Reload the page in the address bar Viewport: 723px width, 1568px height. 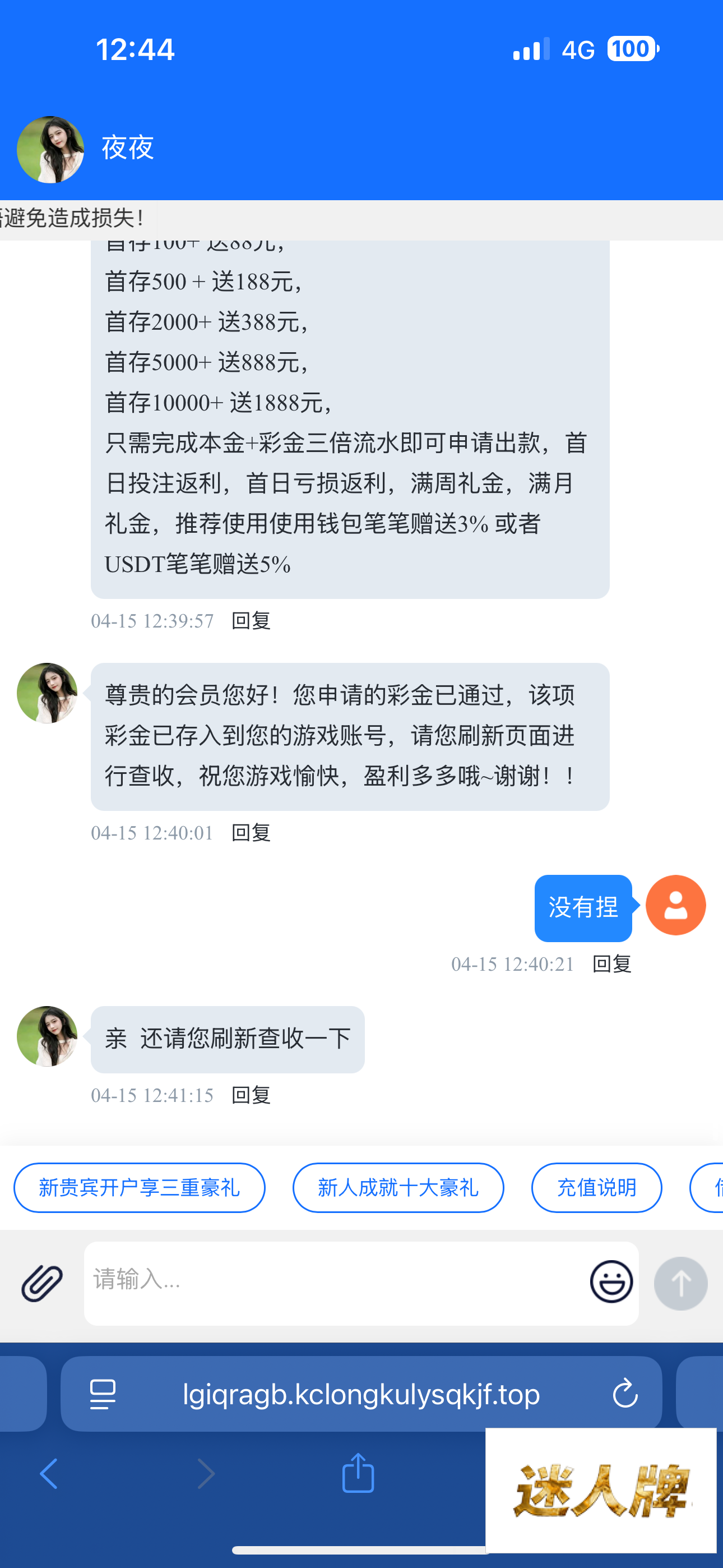coord(625,1394)
